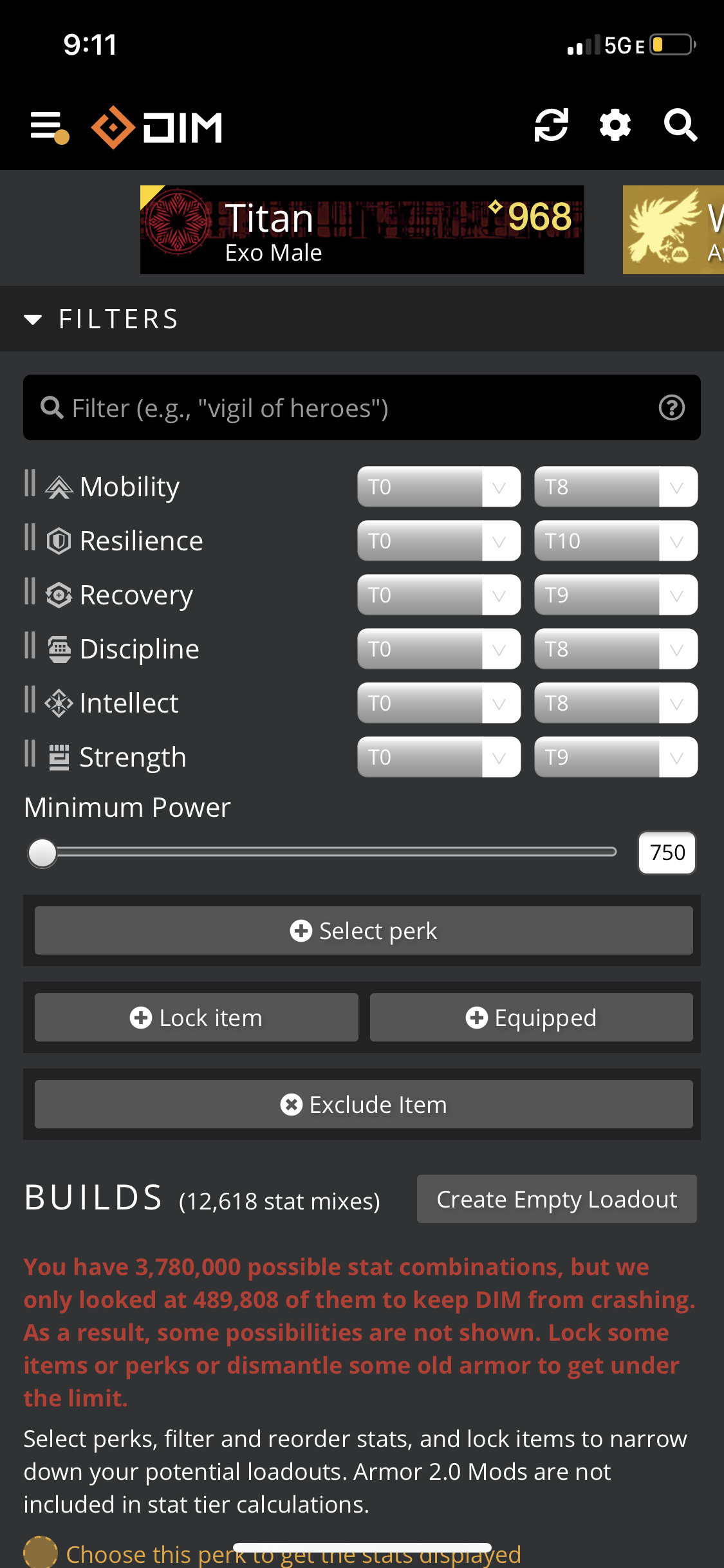Tap Lock item button

pos(196,1018)
